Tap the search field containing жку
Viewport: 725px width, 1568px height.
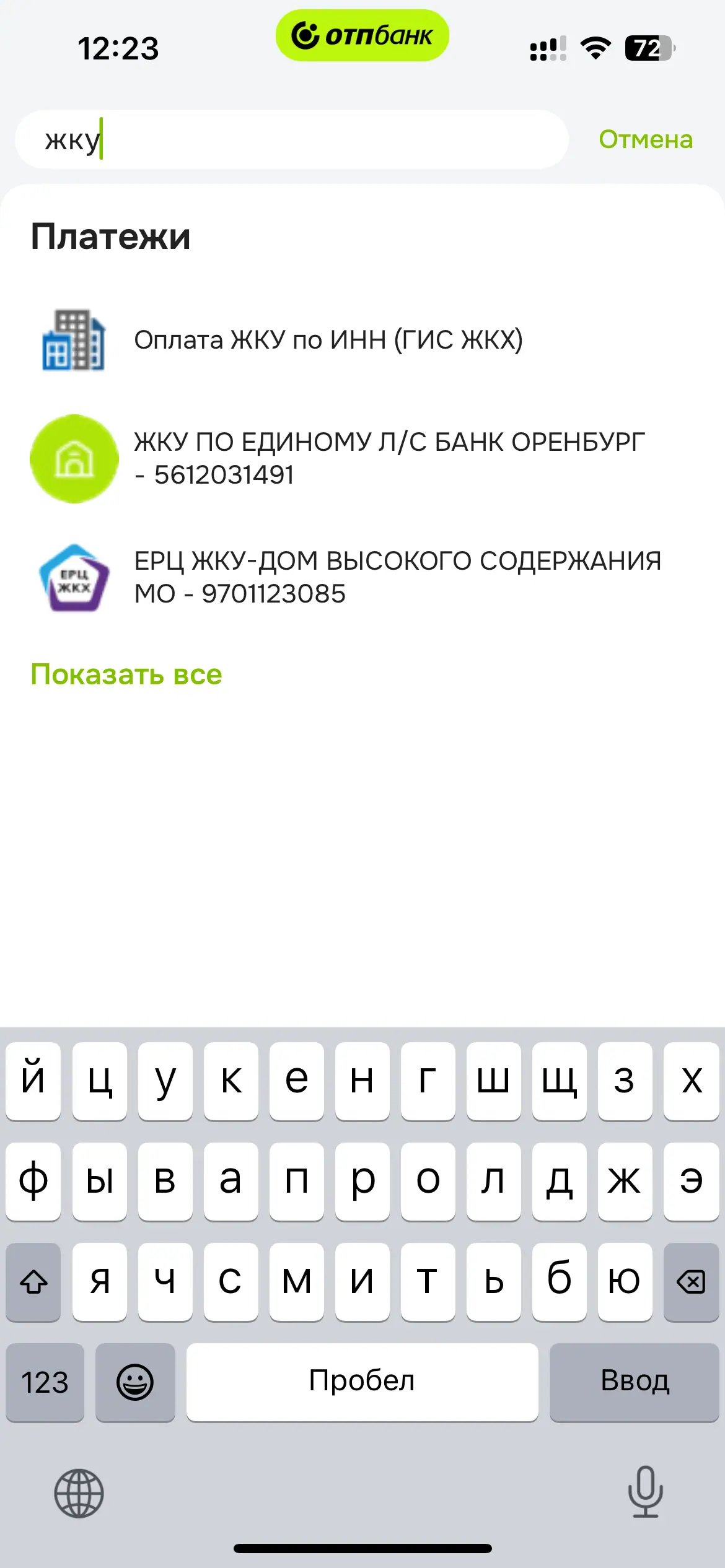[x=291, y=139]
